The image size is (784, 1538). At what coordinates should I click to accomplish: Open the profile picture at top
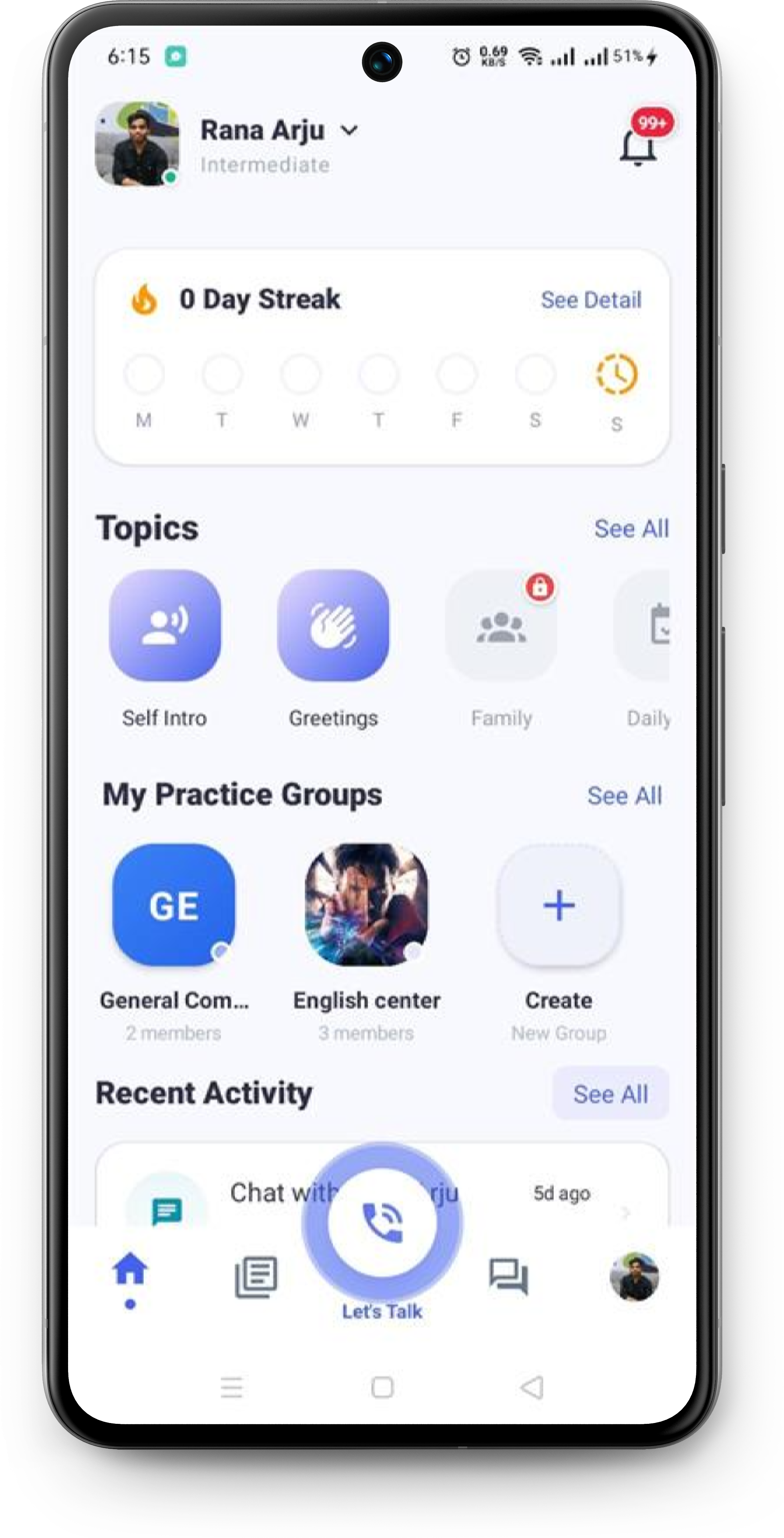click(x=137, y=144)
